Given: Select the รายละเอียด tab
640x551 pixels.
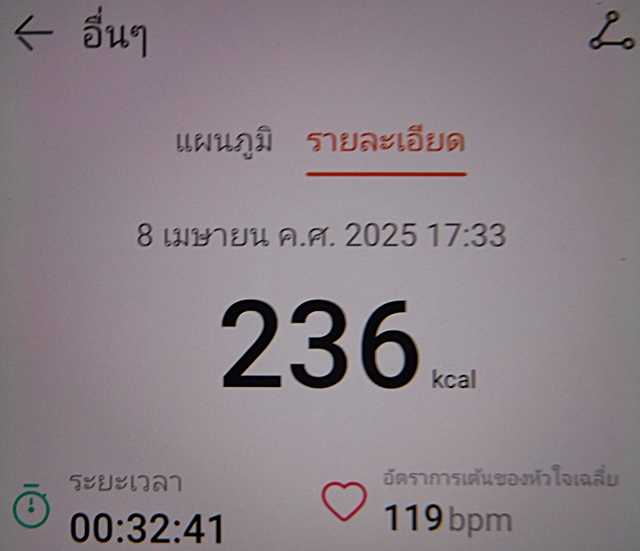Looking at the screenshot, I should click(x=386, y=141).
